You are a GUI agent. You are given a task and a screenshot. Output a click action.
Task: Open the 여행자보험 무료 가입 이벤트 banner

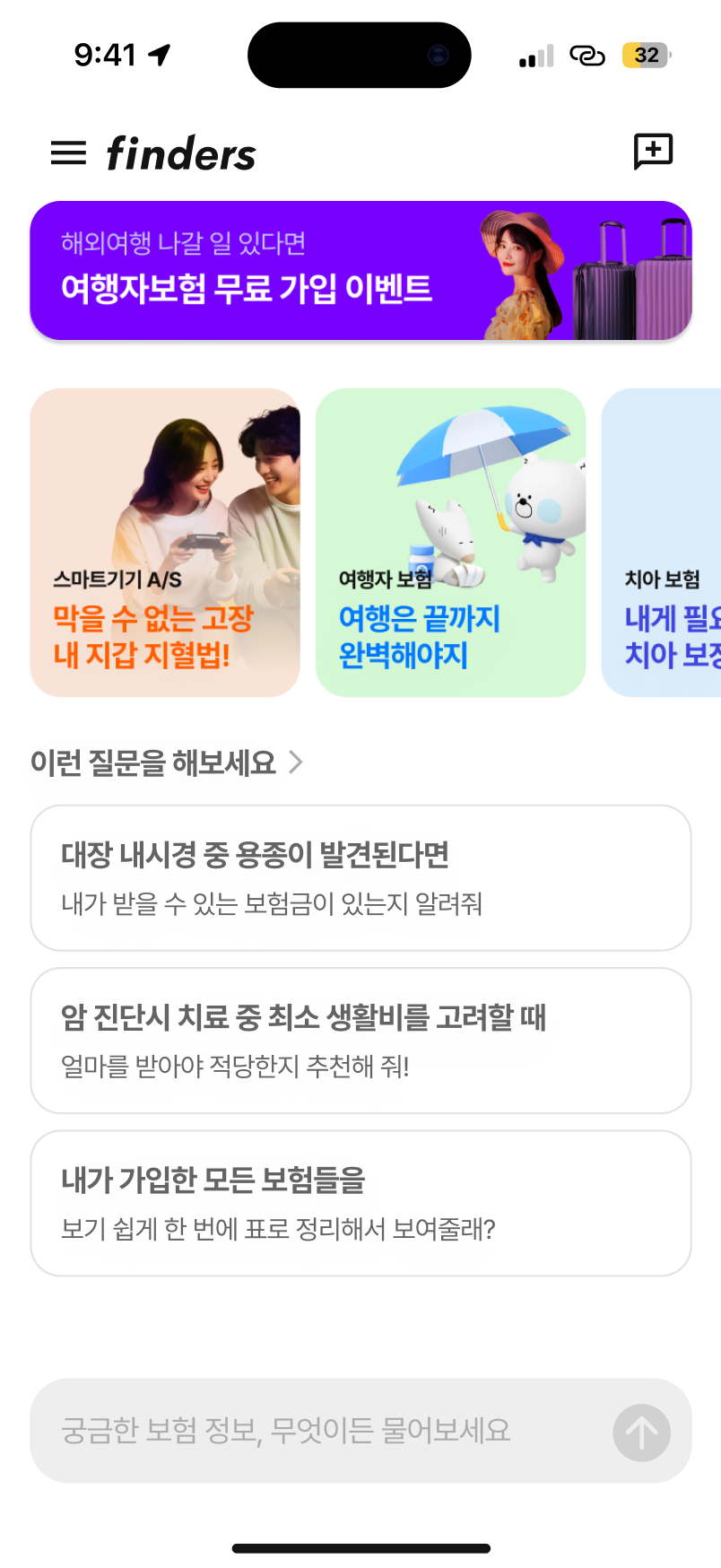pyautogui.click(x=360, y=271)
